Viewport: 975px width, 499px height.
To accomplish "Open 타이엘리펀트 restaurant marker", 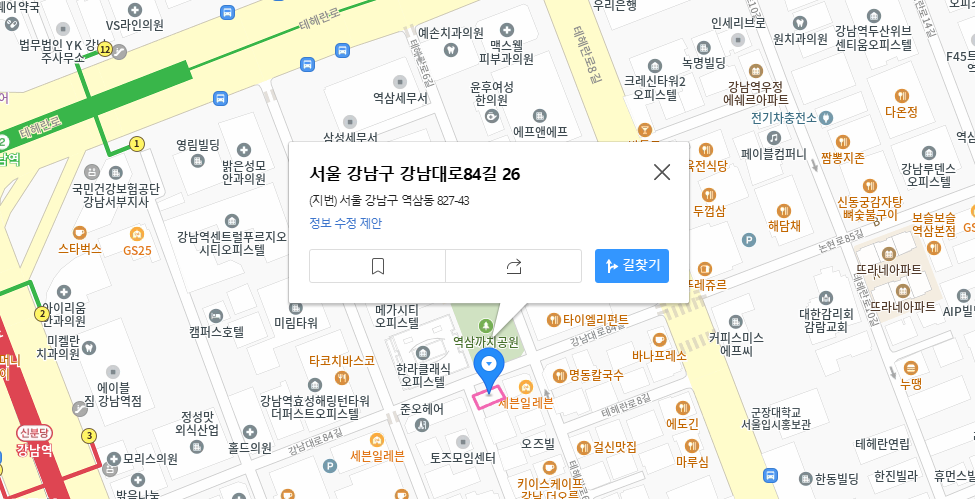I will click(553, 320).
